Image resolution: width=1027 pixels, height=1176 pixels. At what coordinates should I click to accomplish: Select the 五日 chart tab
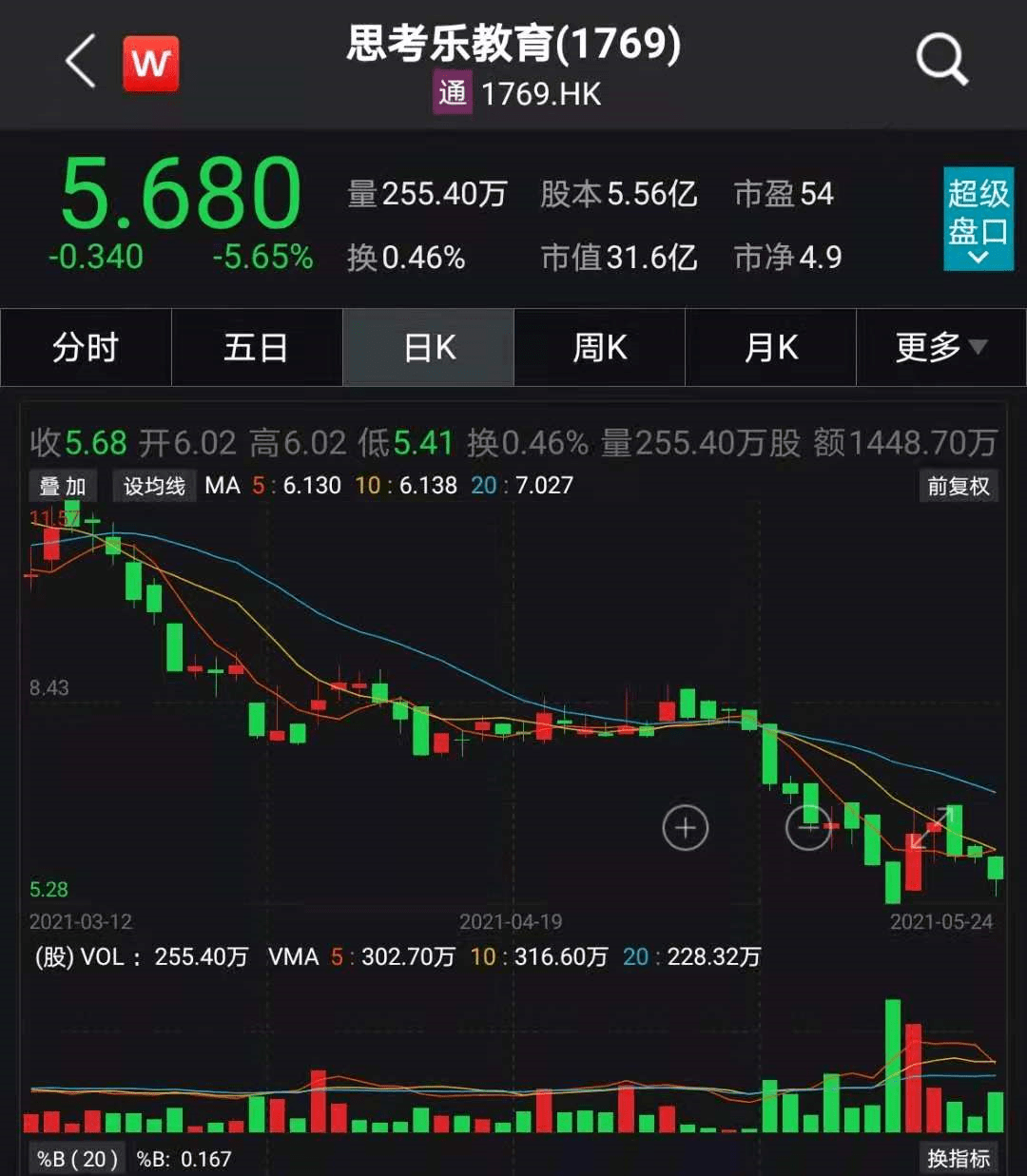[256, 347]
